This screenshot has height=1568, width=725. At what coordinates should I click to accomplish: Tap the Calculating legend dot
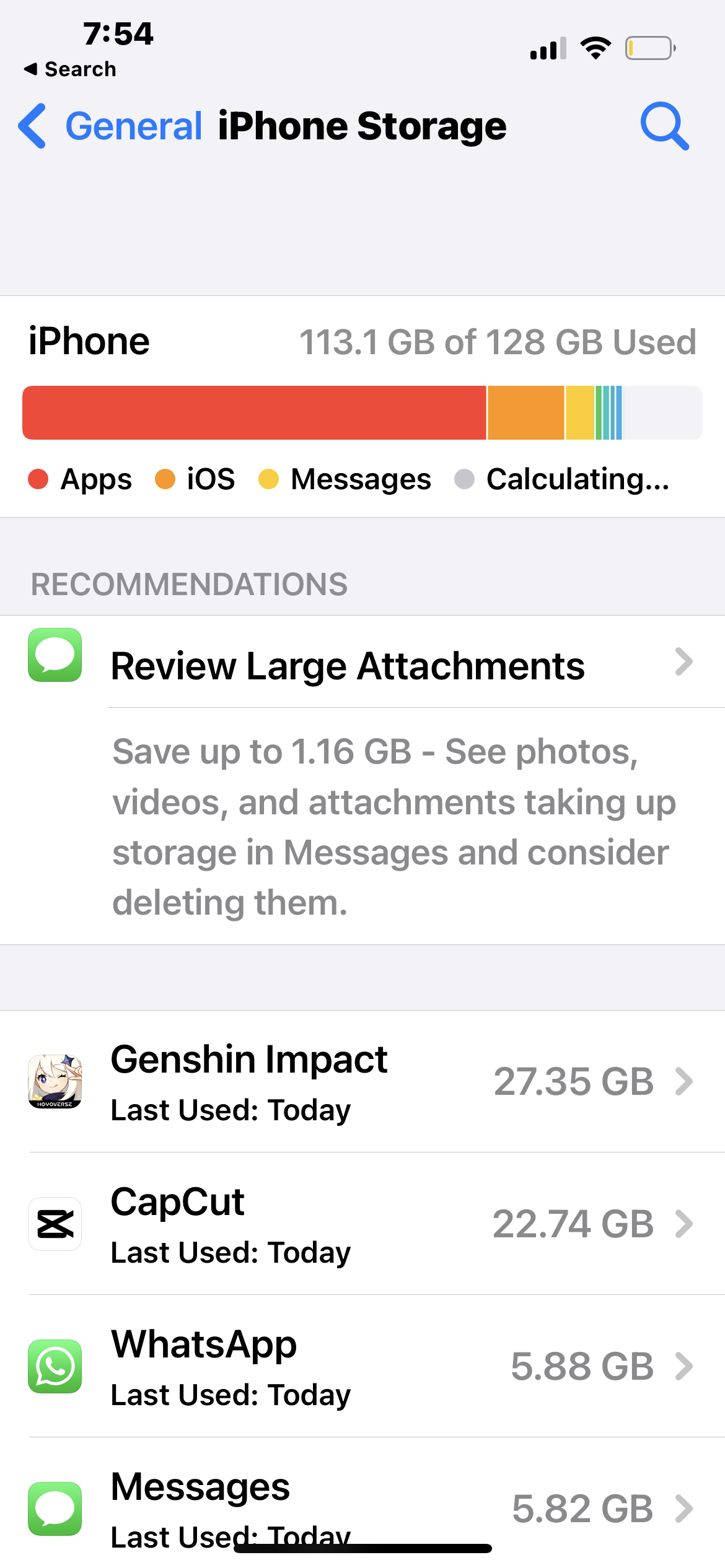(464, 478)
